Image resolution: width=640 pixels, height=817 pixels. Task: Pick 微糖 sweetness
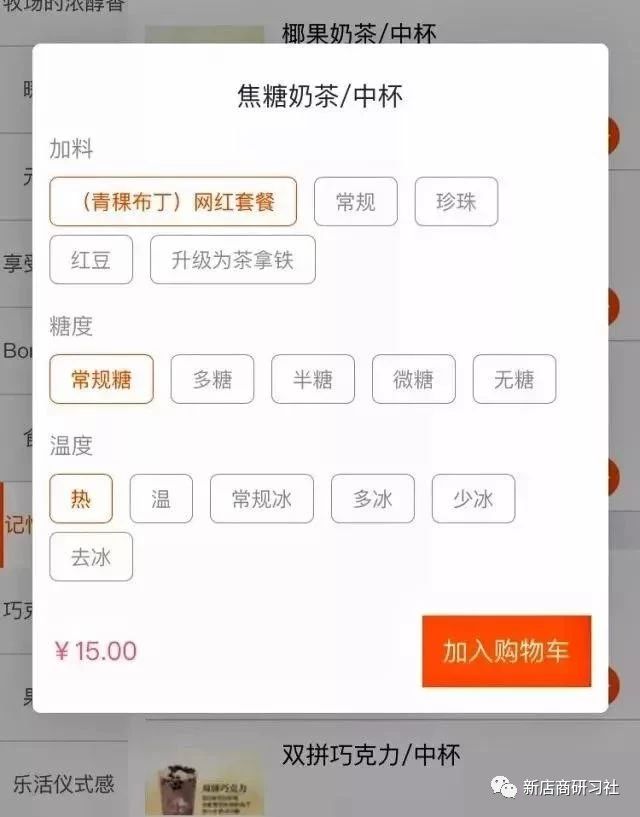(413, 379)
